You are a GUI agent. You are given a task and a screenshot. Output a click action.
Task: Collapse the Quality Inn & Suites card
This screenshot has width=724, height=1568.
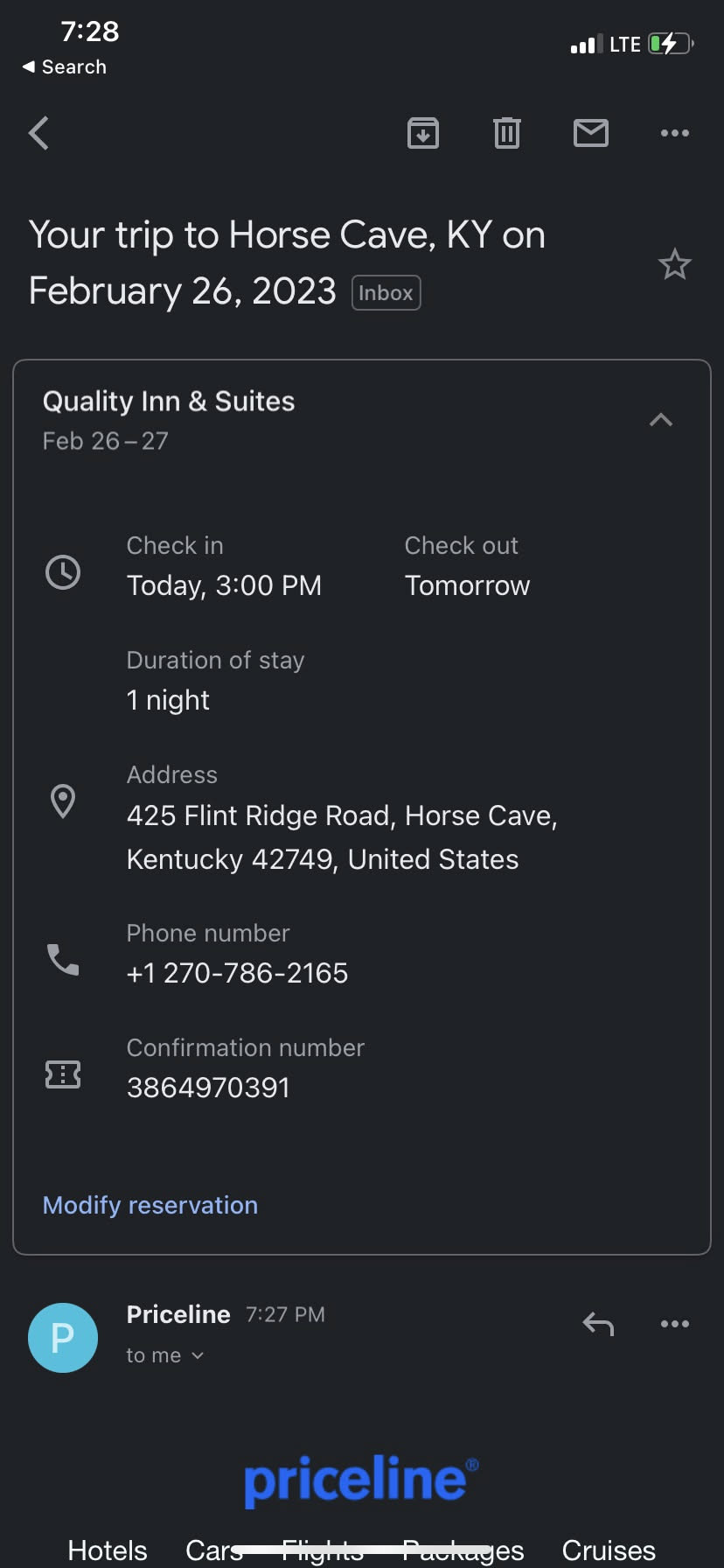point(661,420)
